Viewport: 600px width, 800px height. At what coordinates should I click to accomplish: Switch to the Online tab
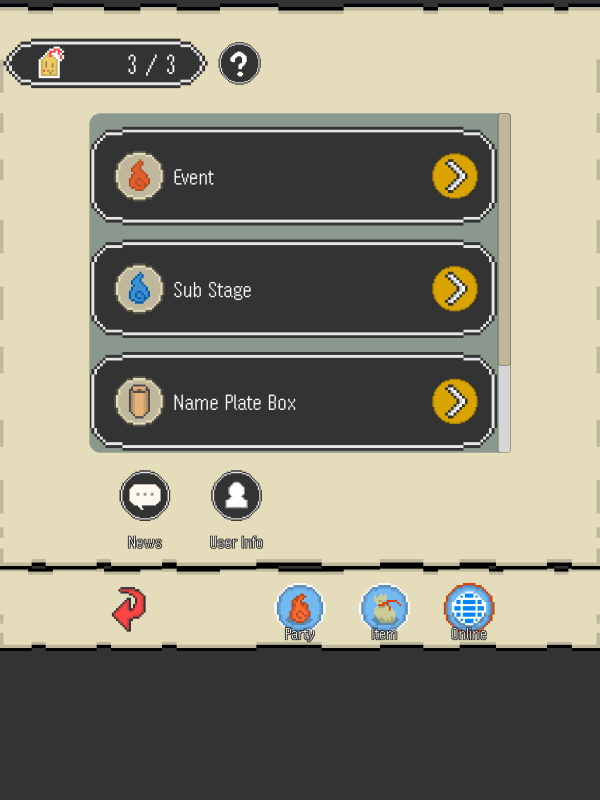pos(468,608)
